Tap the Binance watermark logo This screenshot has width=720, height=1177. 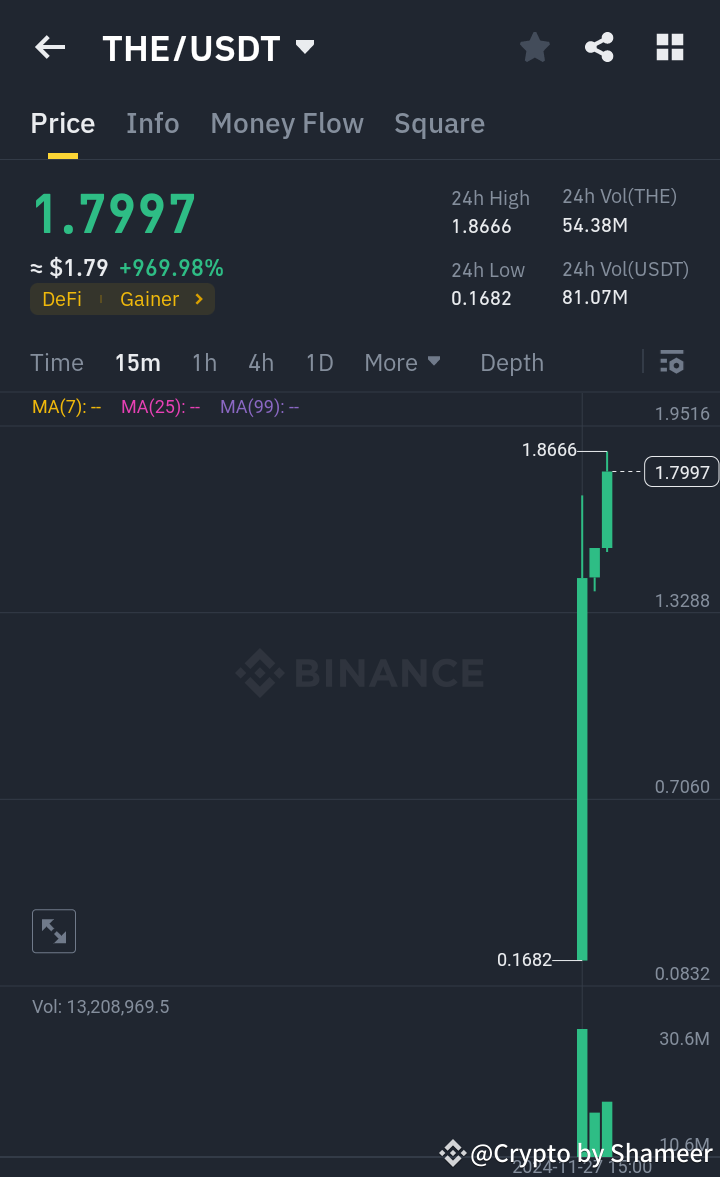[360, 673]
